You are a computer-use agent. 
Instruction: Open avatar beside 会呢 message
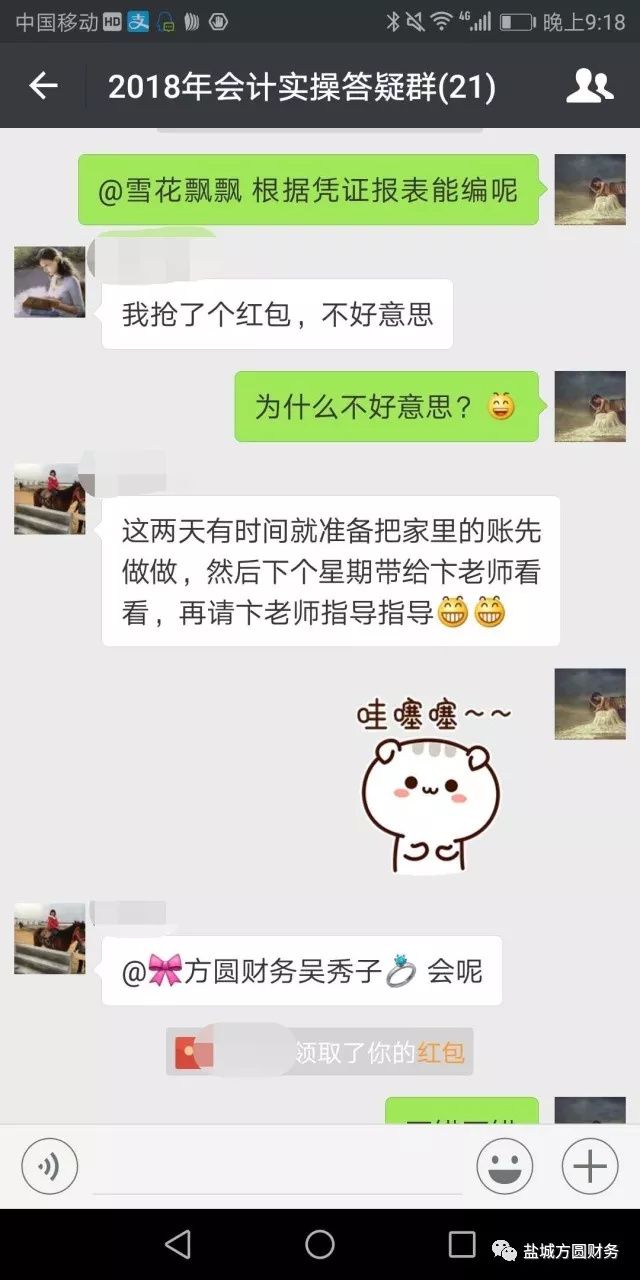49,938
